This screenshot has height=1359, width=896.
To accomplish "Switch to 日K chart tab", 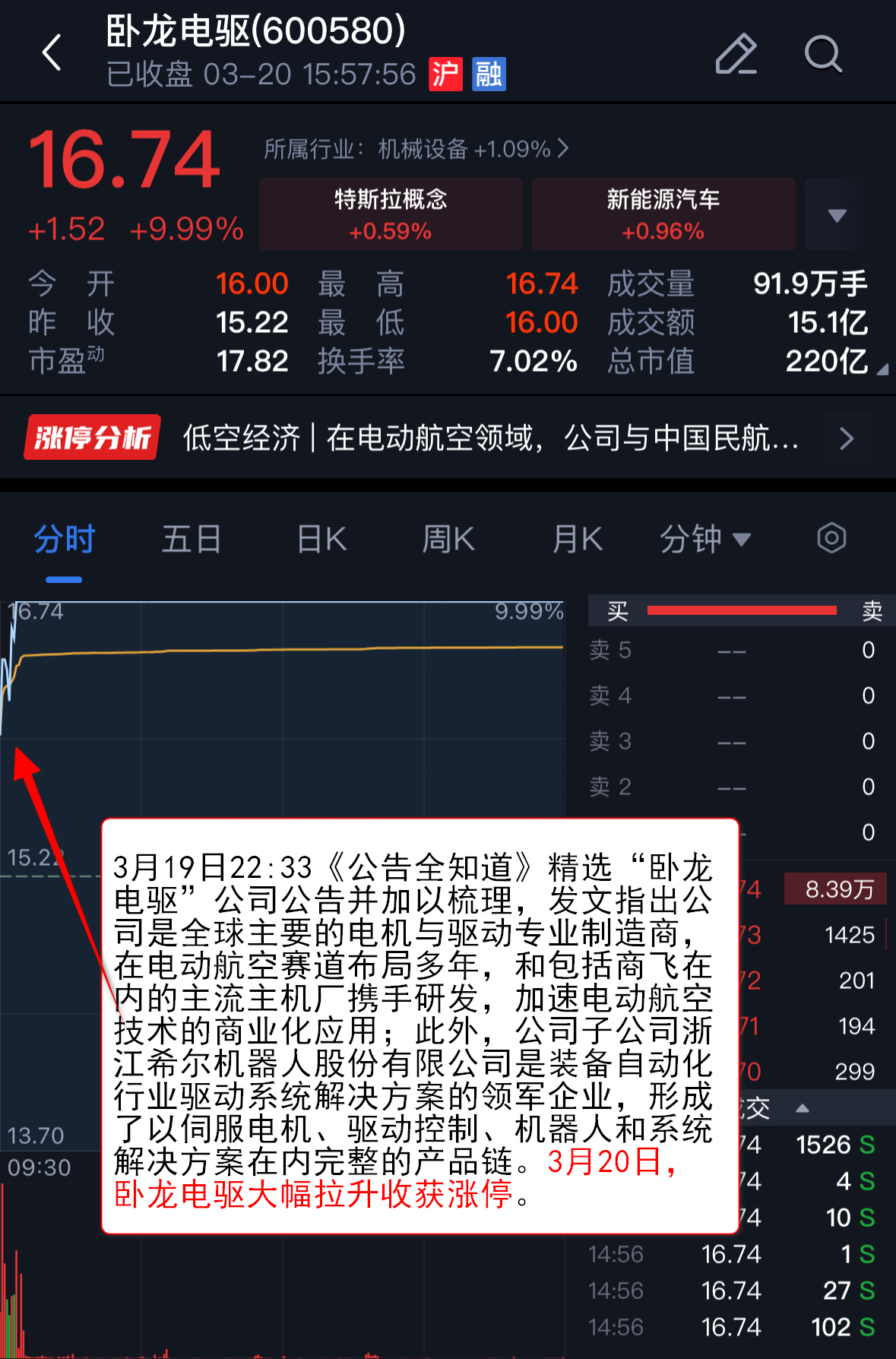I will (321, 540).
